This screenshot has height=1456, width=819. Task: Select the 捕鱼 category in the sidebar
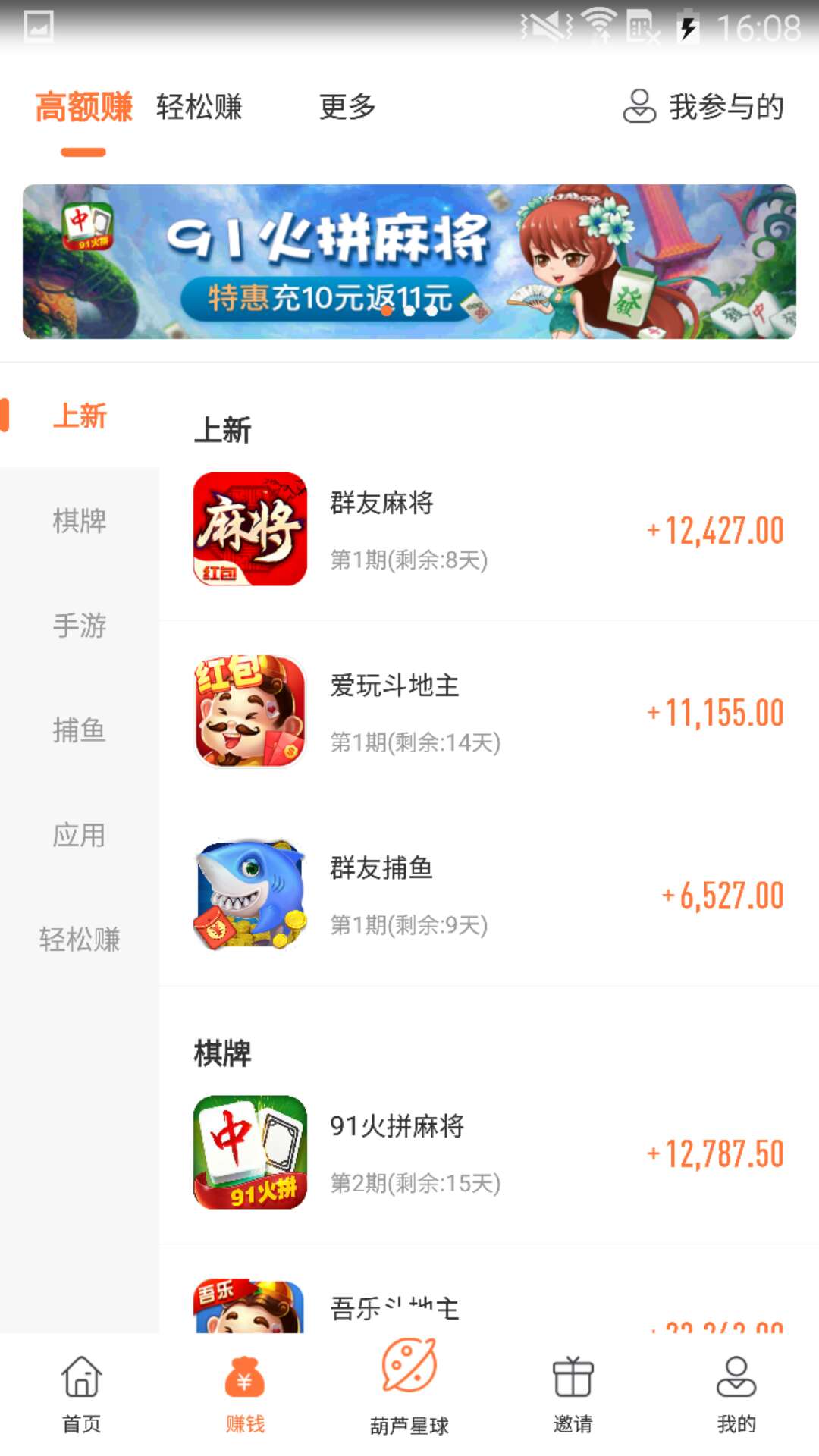(80, 730)
